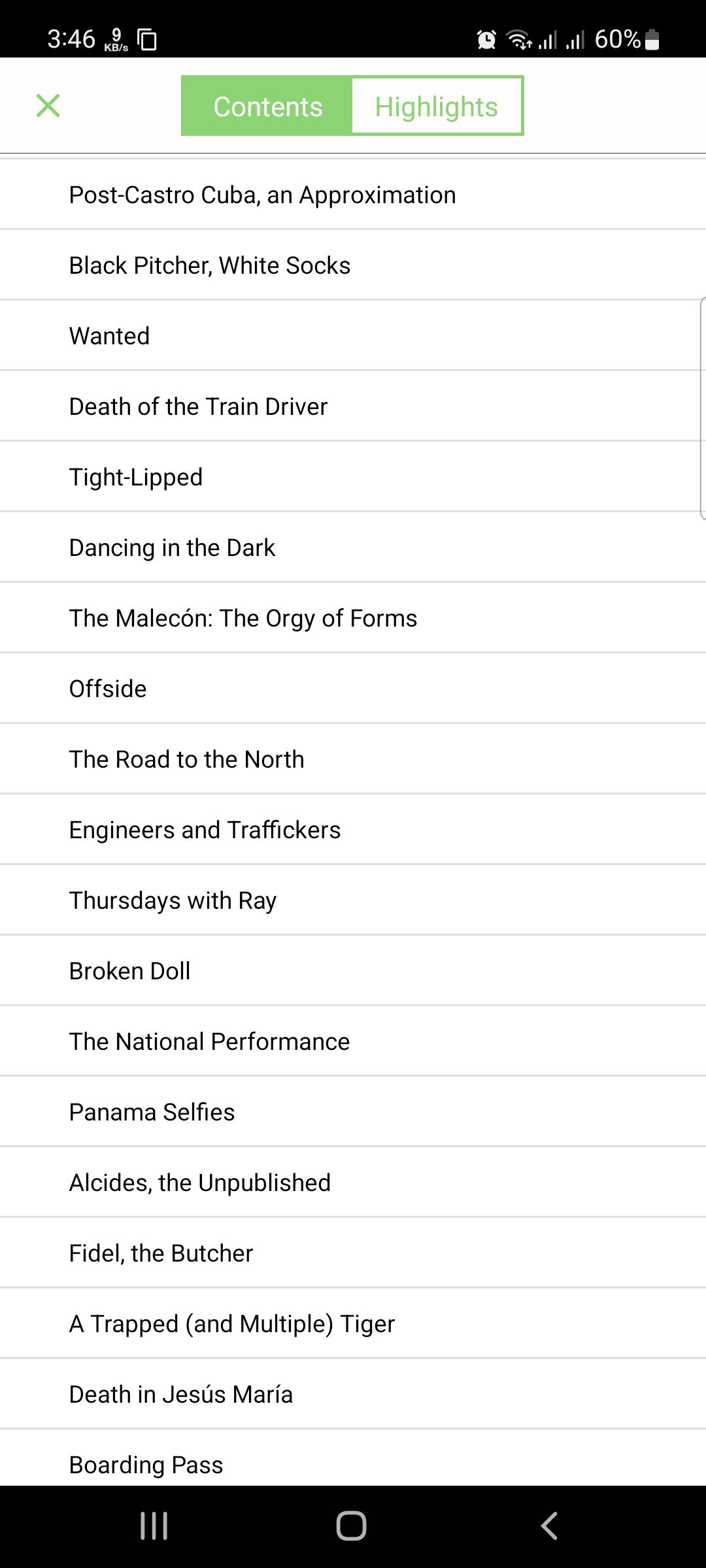Open the Tight-Lipped chapter
Screen dimensions: 706x1568
[x=353, y=477]
